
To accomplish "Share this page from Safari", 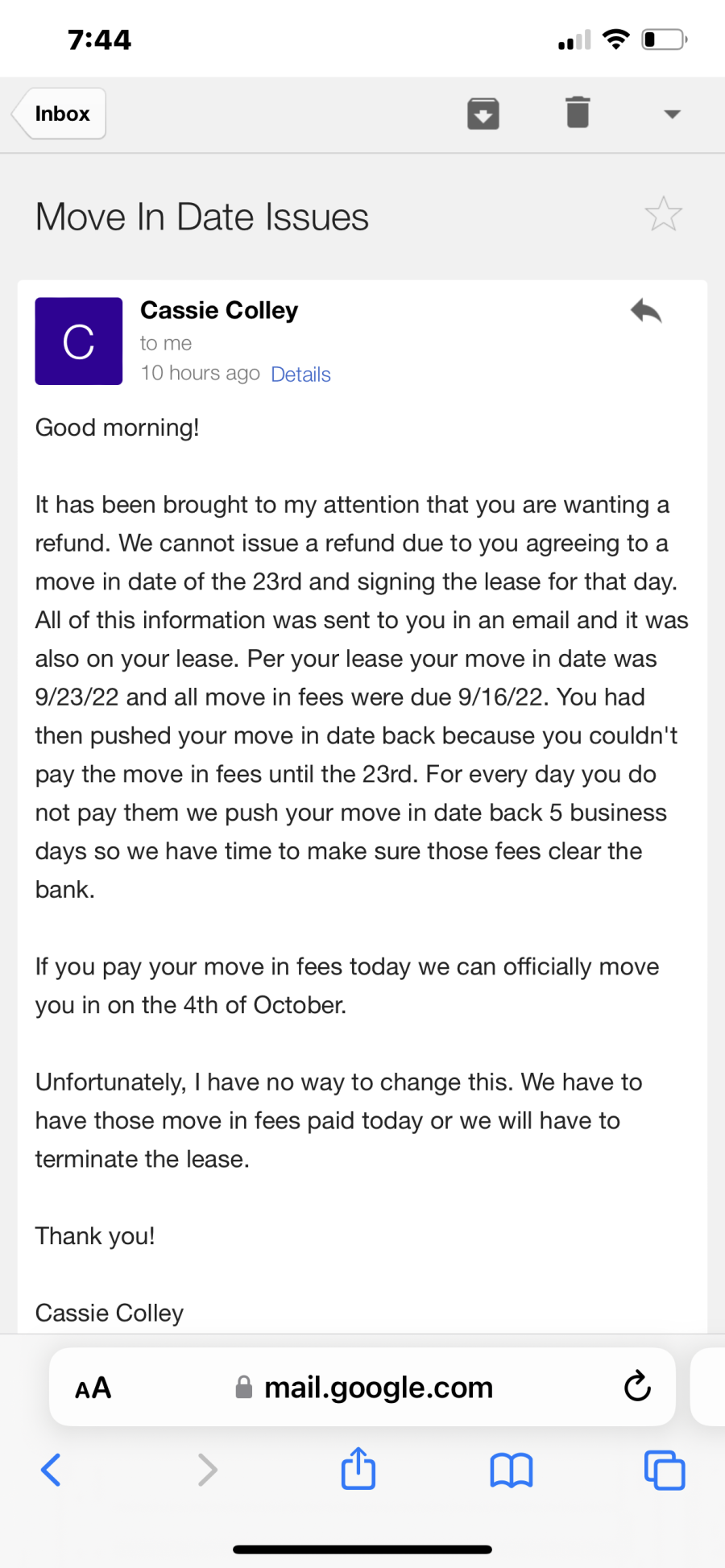I will (358, 1469).
